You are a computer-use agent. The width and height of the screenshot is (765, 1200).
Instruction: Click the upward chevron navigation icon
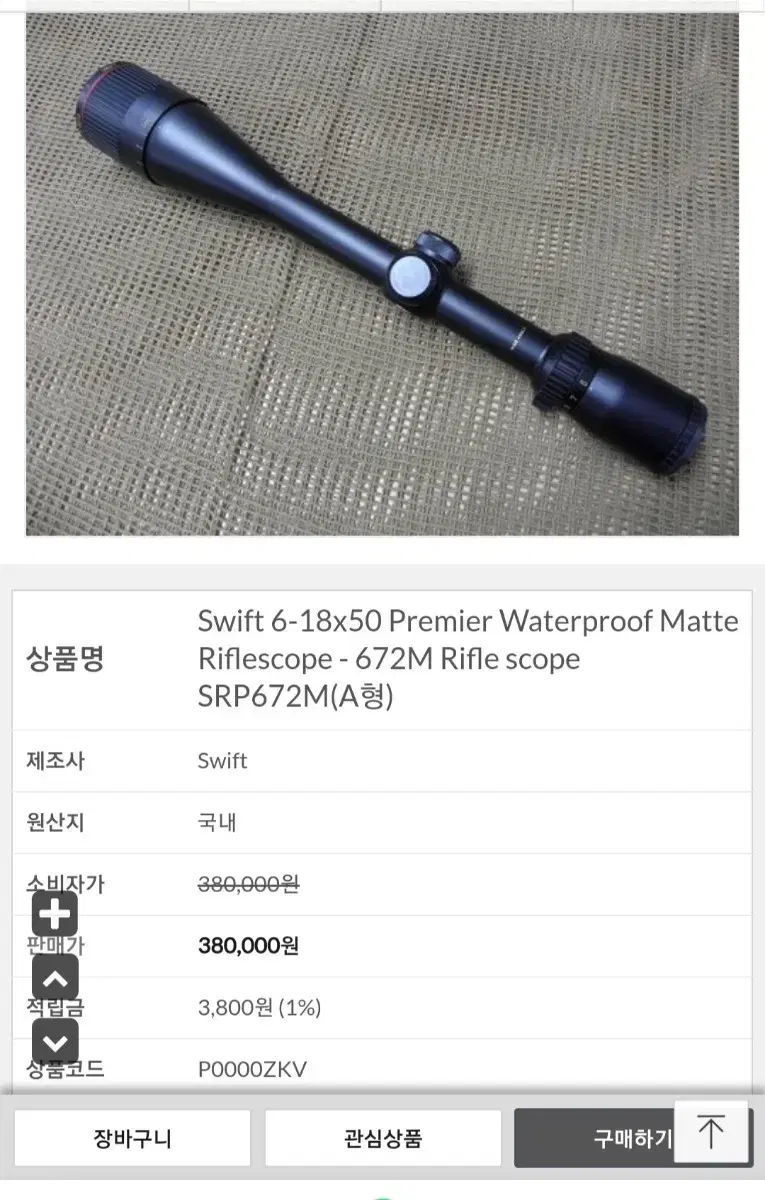click(x=55, y=977)
